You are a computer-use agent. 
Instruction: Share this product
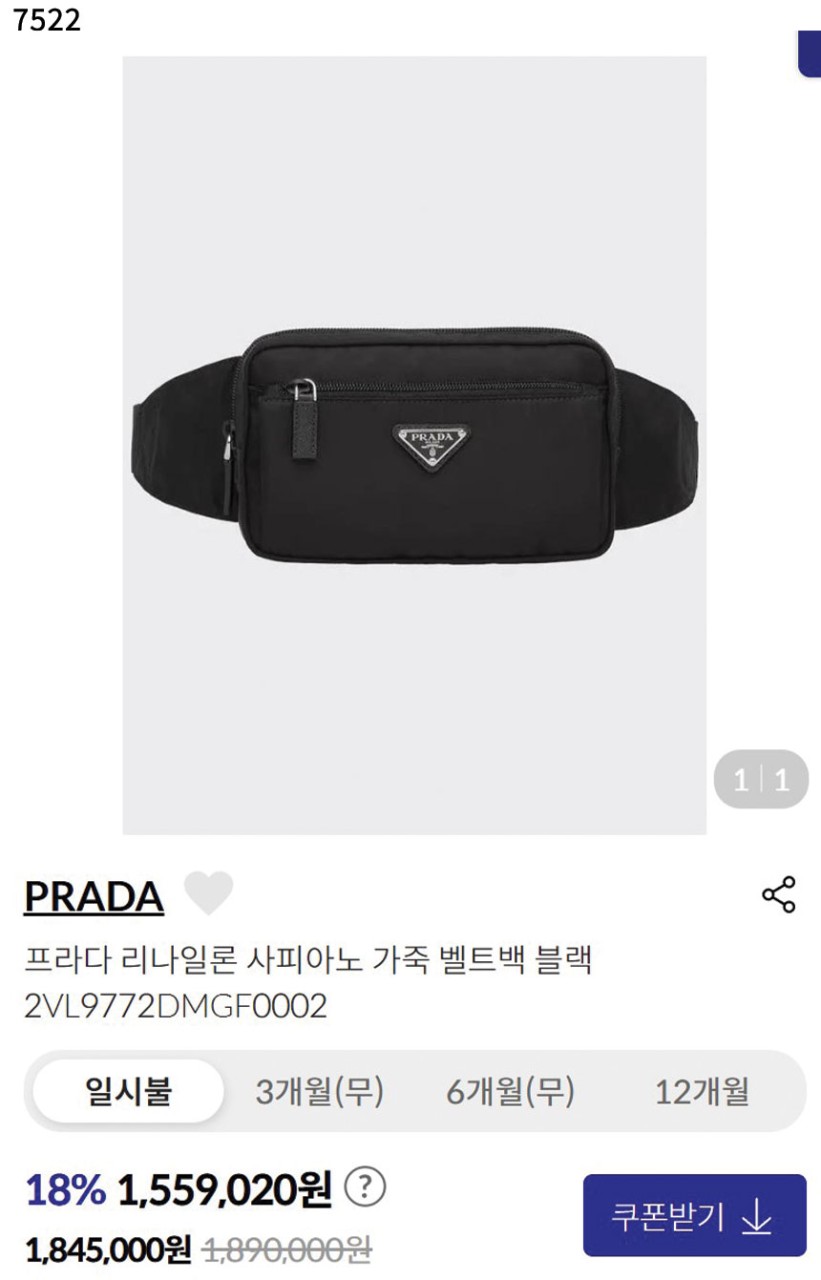(x=778, y=894)
